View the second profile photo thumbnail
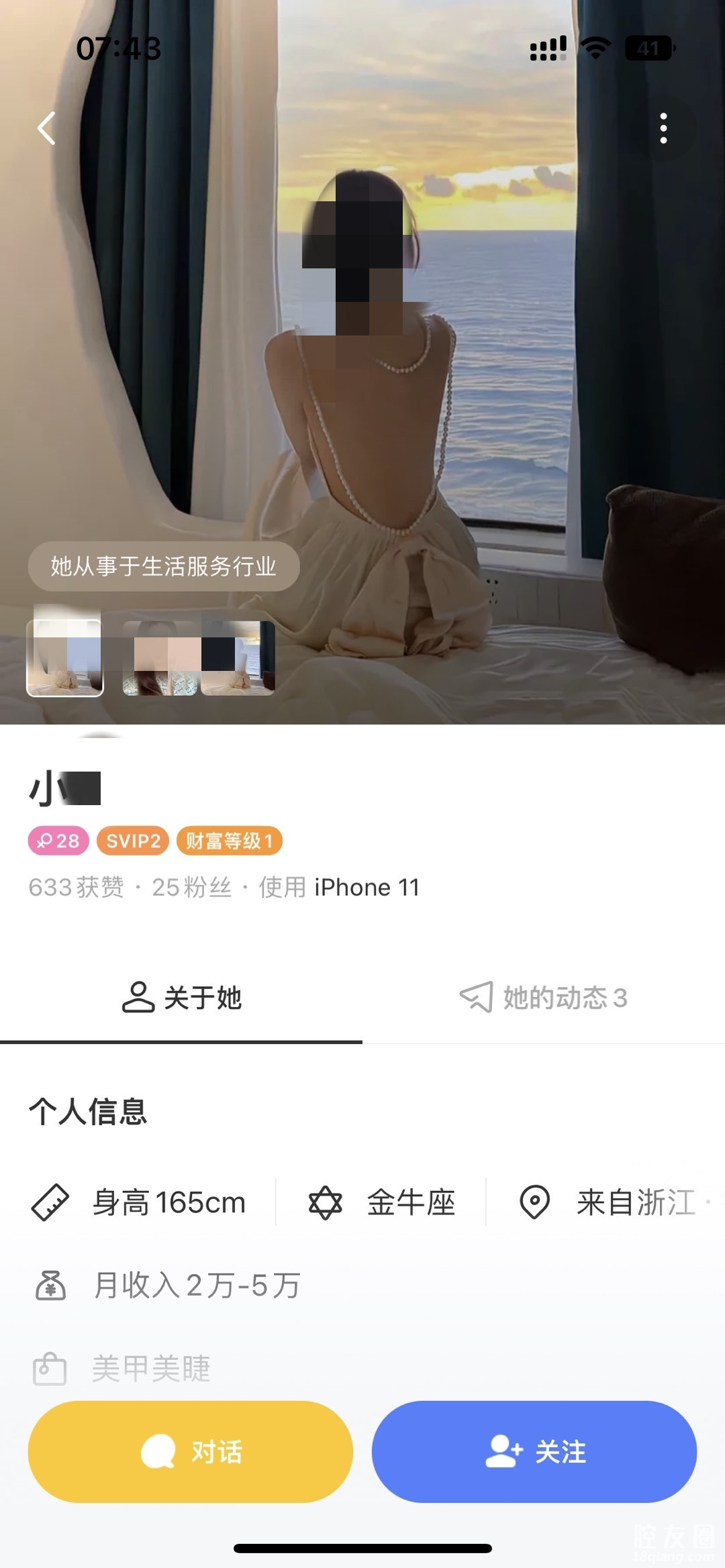Screen dimensions: 725x1568 tap(160, 658)
